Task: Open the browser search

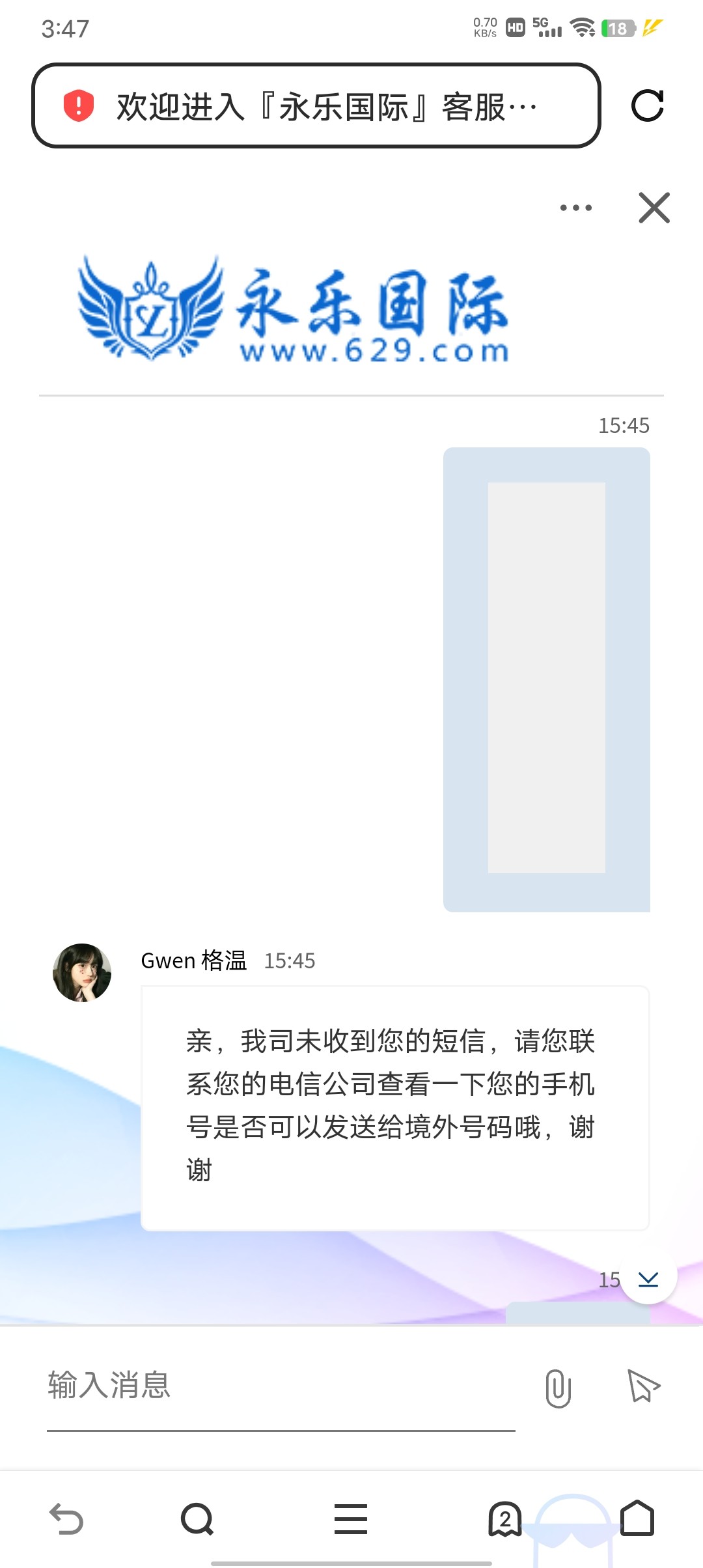Action: pyautogui.click(x=197, y=1519)
